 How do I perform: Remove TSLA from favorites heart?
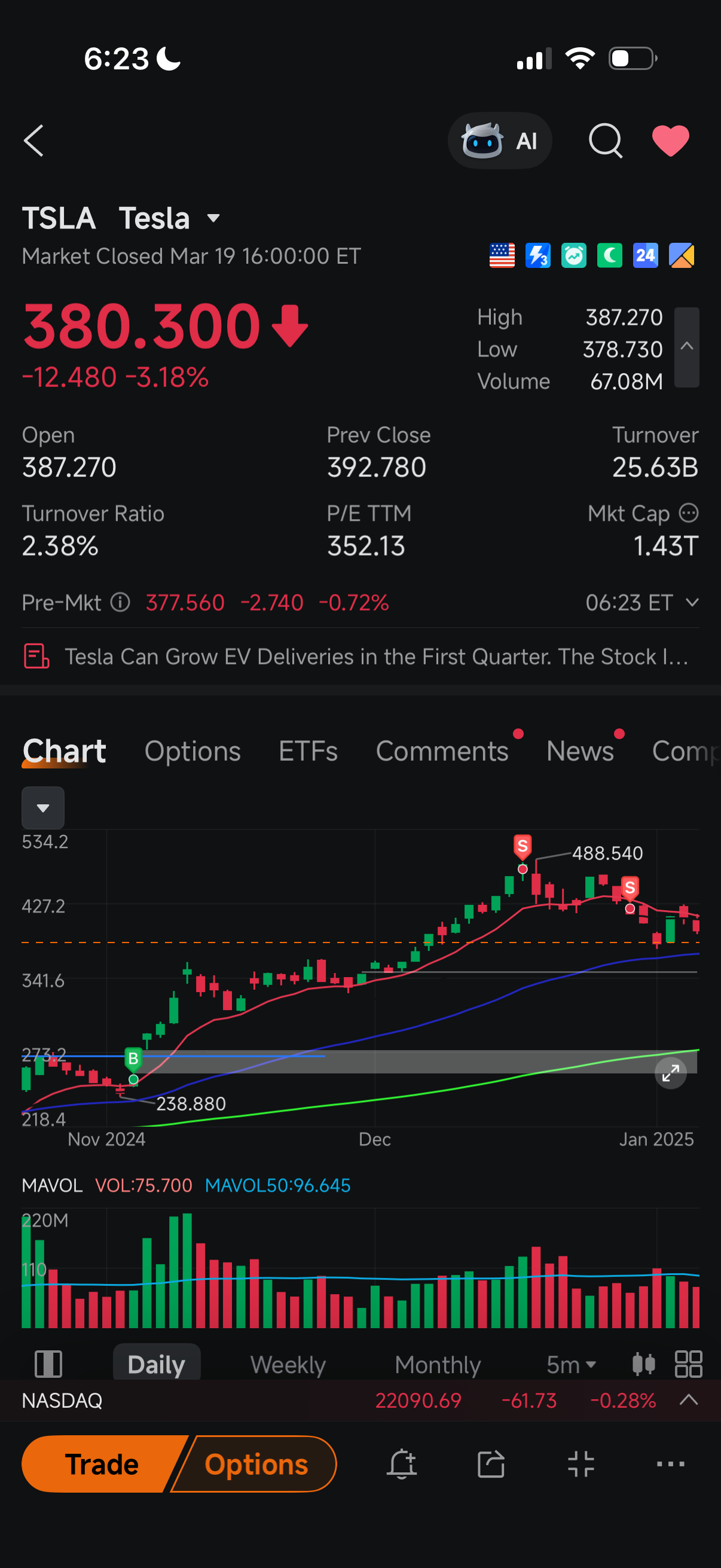point(671,141)
